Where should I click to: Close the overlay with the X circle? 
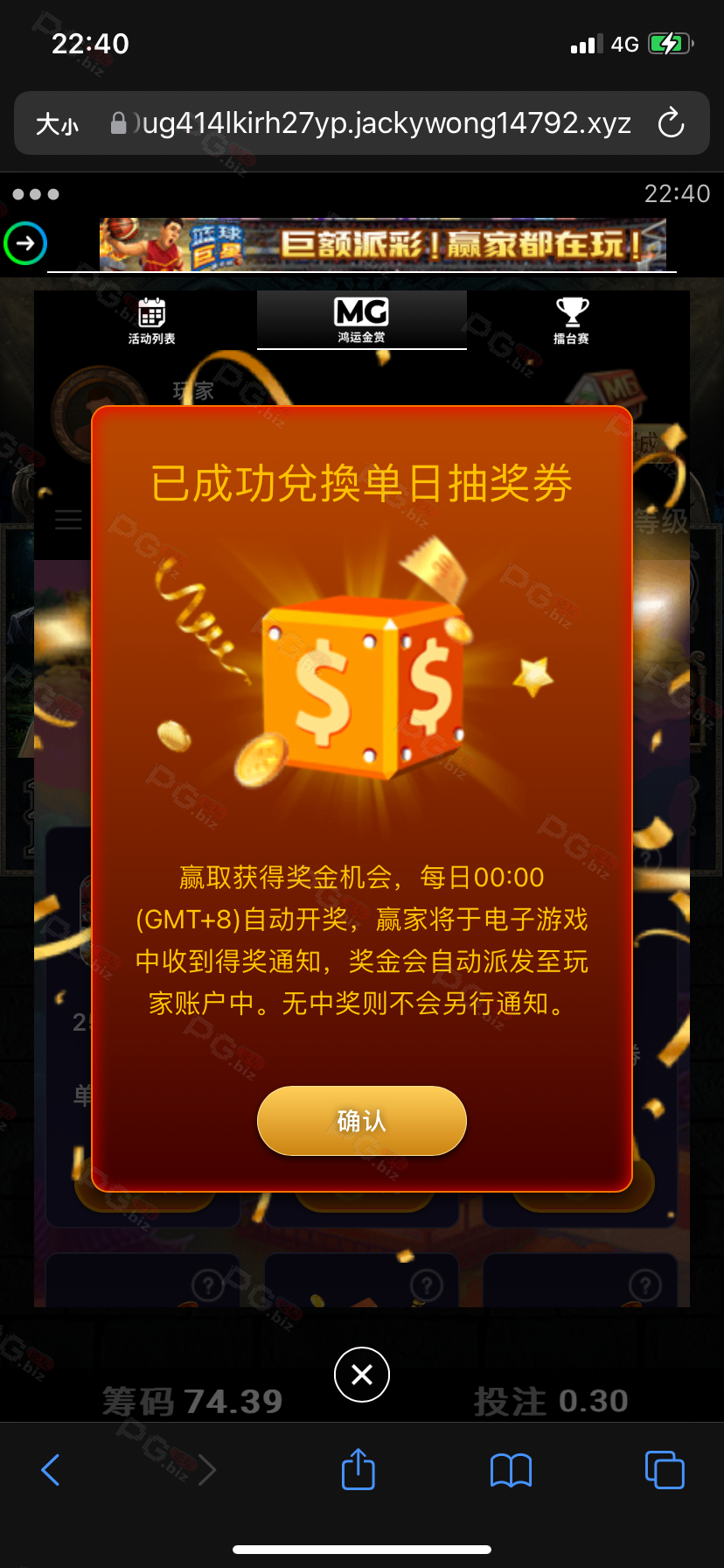click(x=362, y=1375)
